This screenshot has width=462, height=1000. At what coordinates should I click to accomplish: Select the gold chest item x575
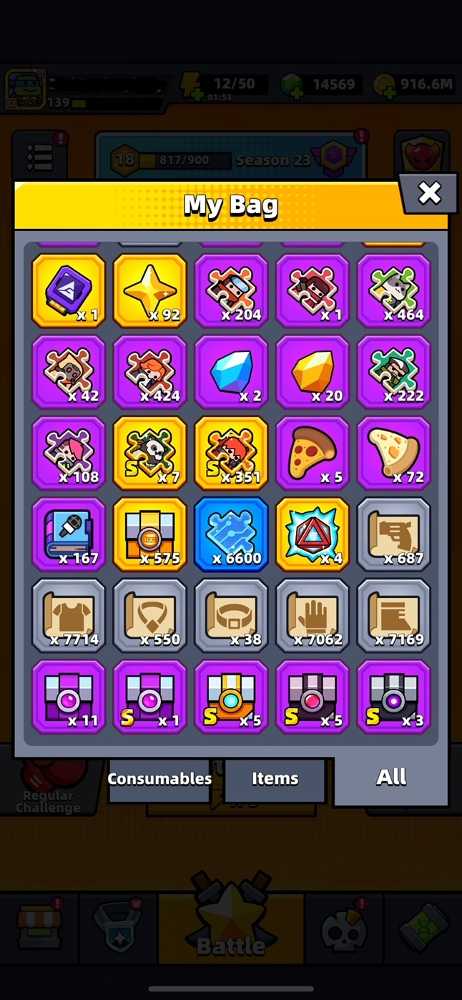[150, 534]
